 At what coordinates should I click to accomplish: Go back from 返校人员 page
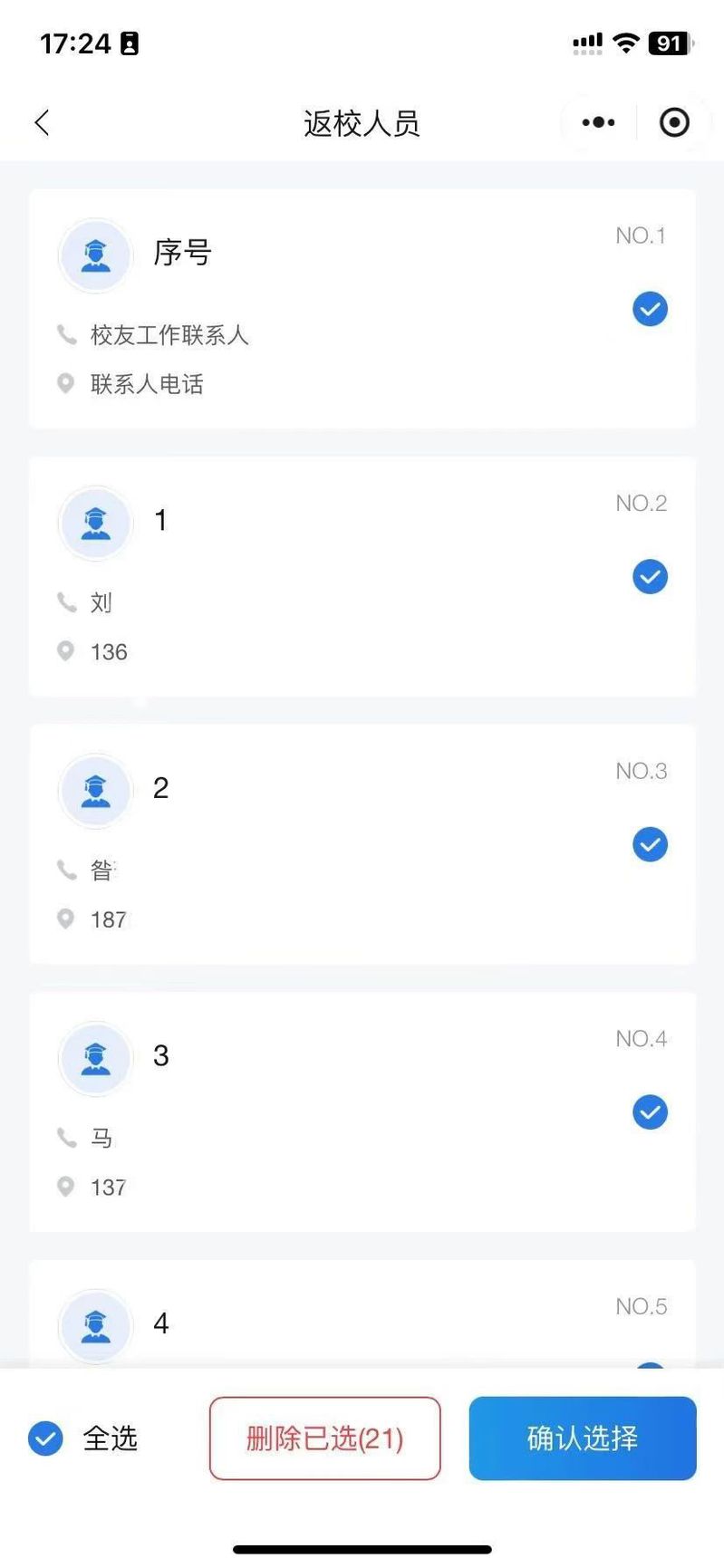pos(42,122)
